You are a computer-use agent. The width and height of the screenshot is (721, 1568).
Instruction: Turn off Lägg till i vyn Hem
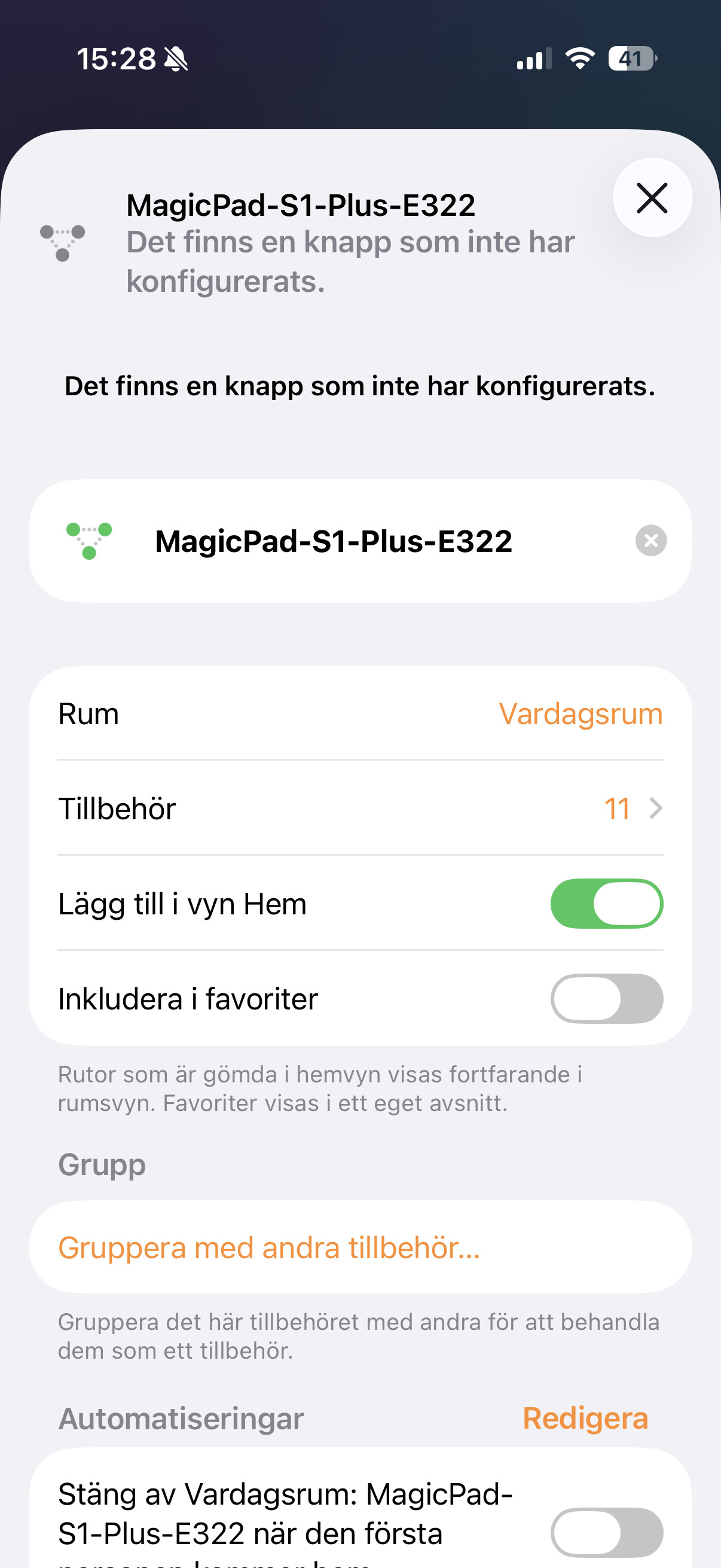tap(606, 904)
